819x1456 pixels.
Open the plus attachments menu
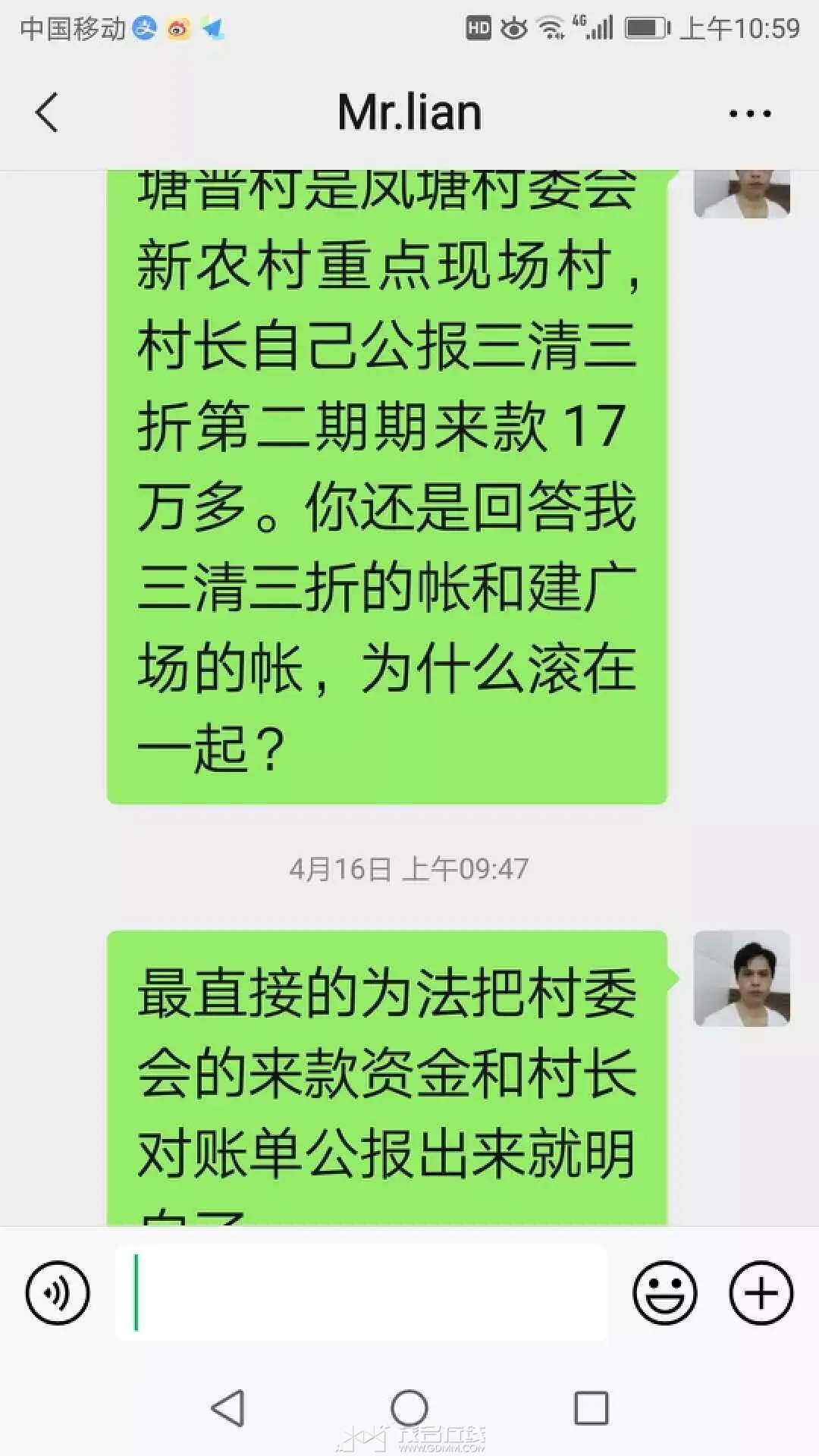pyautogui.click(x=761, y=1293)
